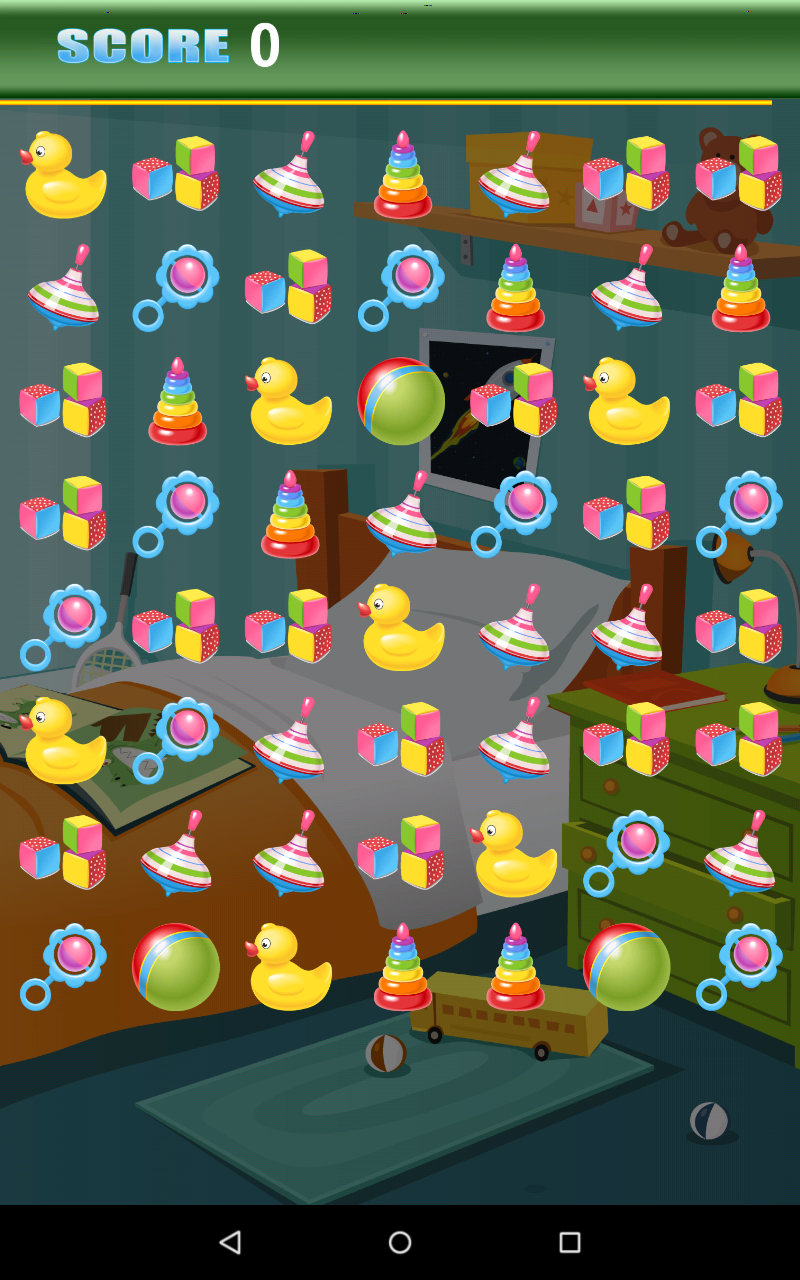Select the green ball between duck and blocks
Image resolution: width=800 pixels, height=1280 pixels.
401,401
